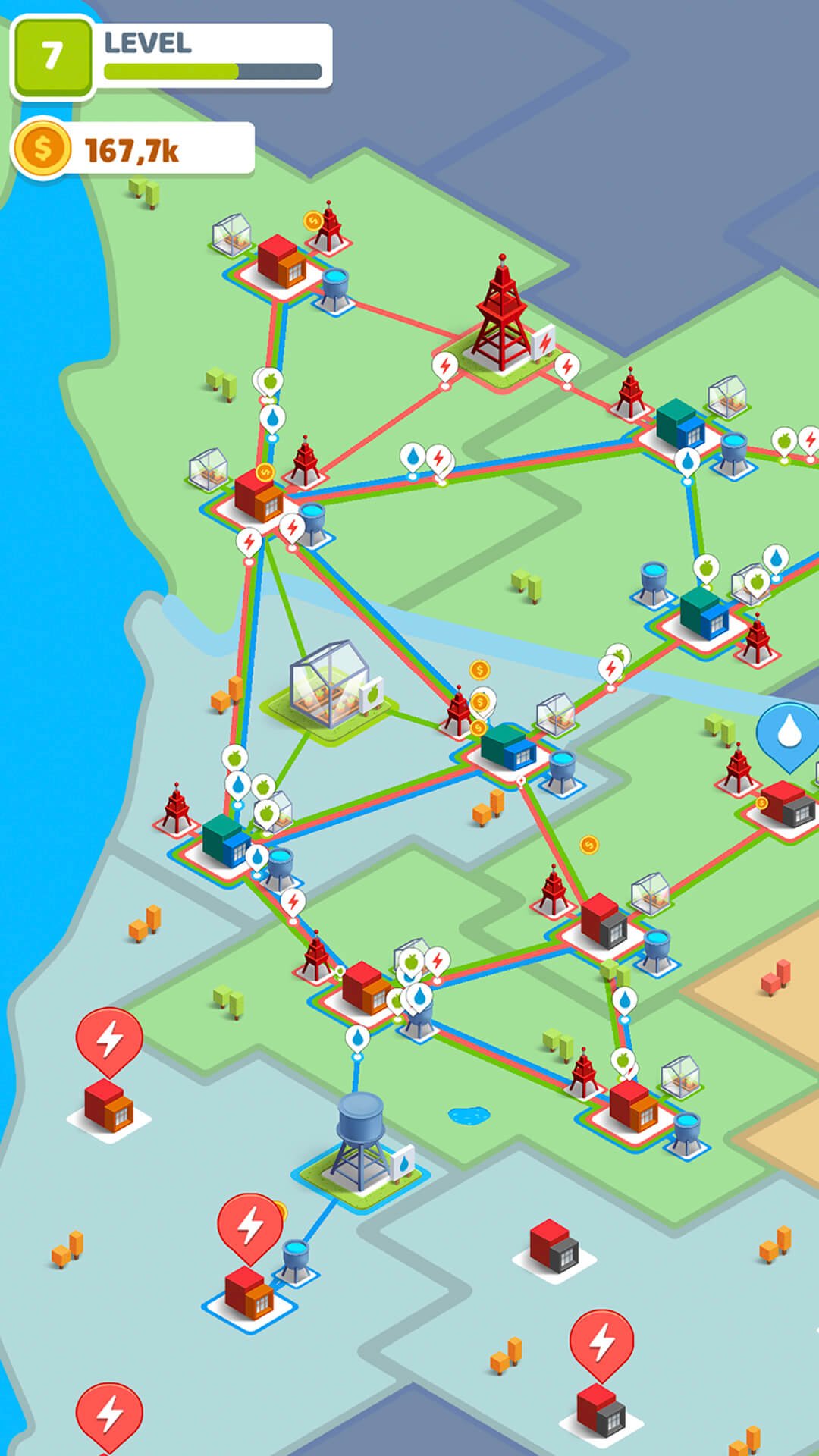Tap the large red power tower station
Image resolution: width=819 pixels, height=1456 pixels.
(x=501, y=318)
